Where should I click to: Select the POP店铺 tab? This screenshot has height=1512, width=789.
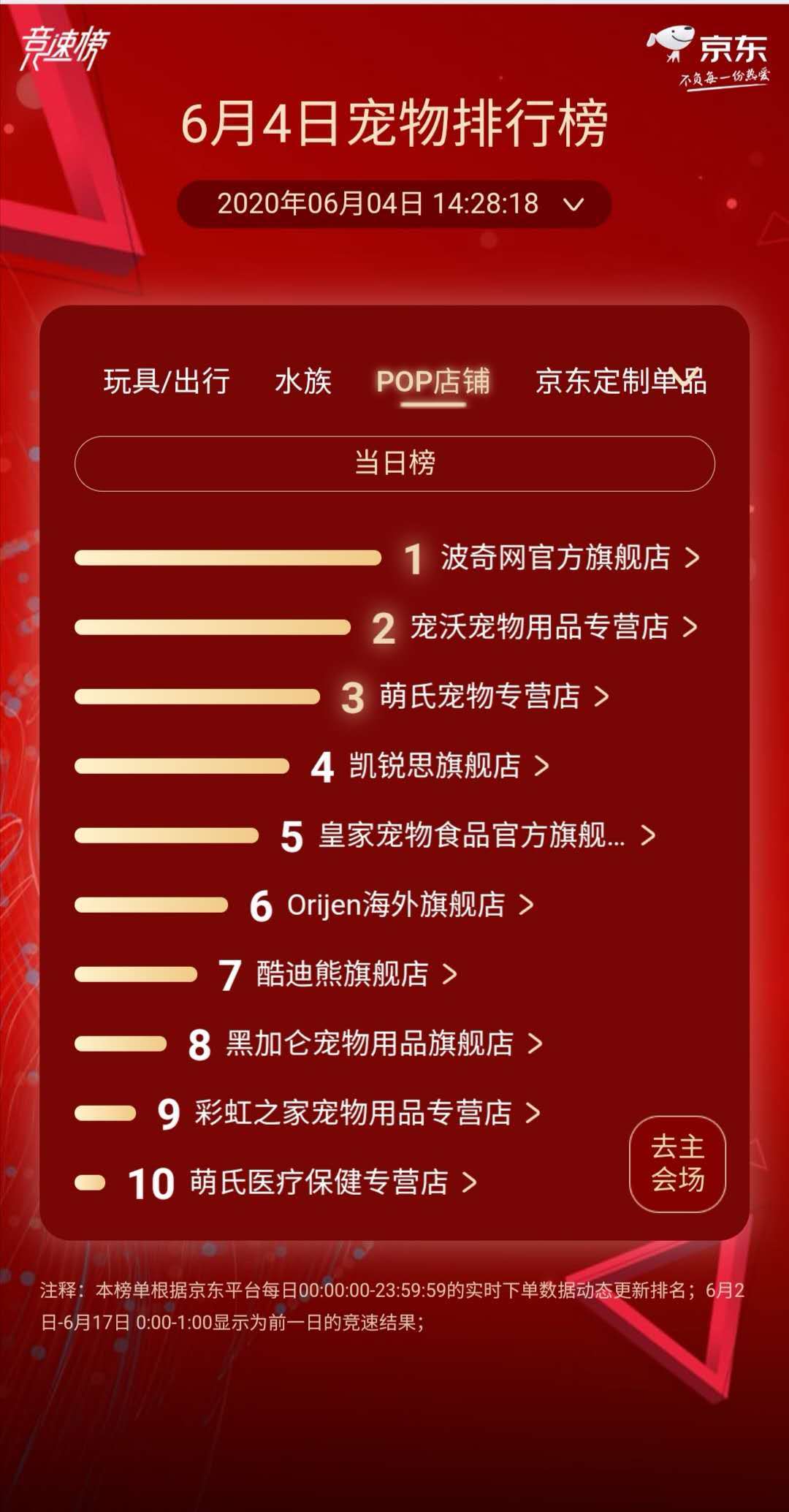[432, 381]
